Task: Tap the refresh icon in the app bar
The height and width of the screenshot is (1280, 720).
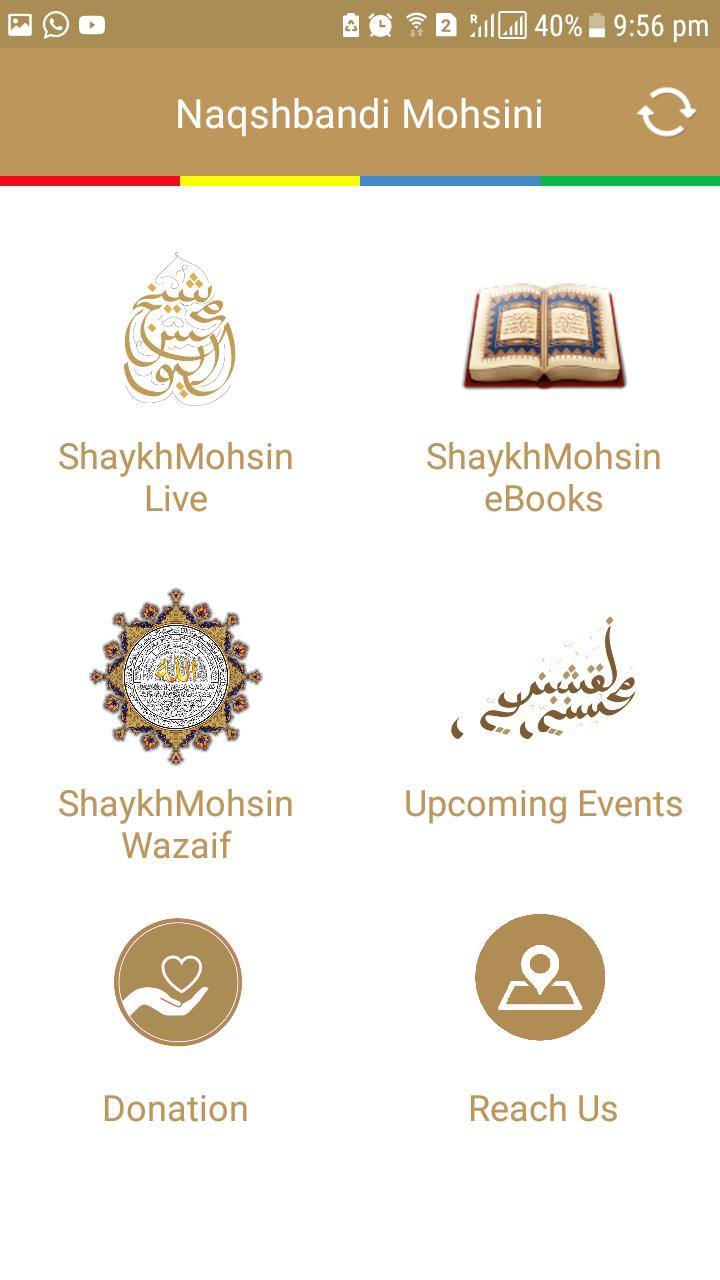Action: [667, 112]
